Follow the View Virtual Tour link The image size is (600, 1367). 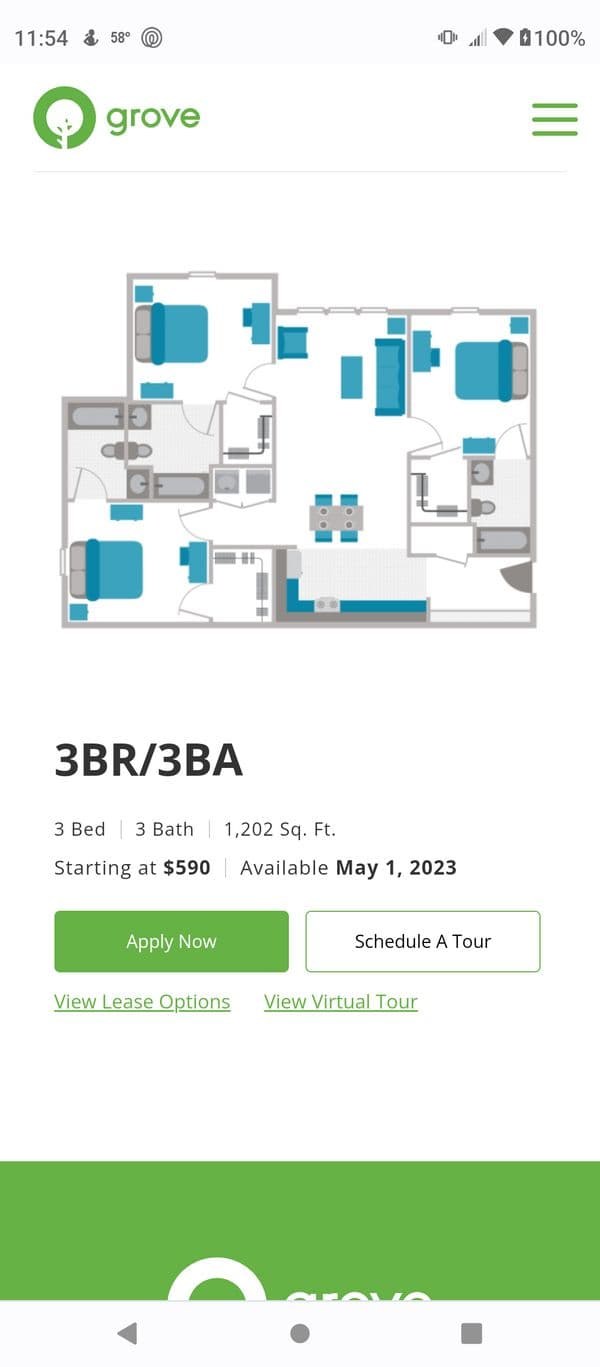(x=341, y=1002)
